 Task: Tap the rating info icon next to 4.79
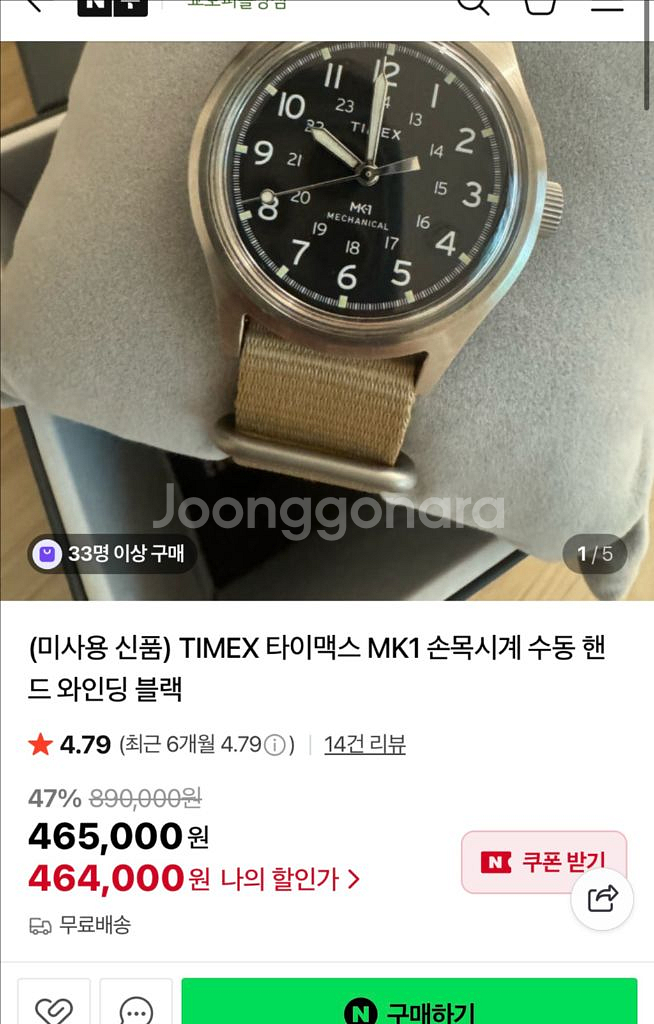point(275,745)
